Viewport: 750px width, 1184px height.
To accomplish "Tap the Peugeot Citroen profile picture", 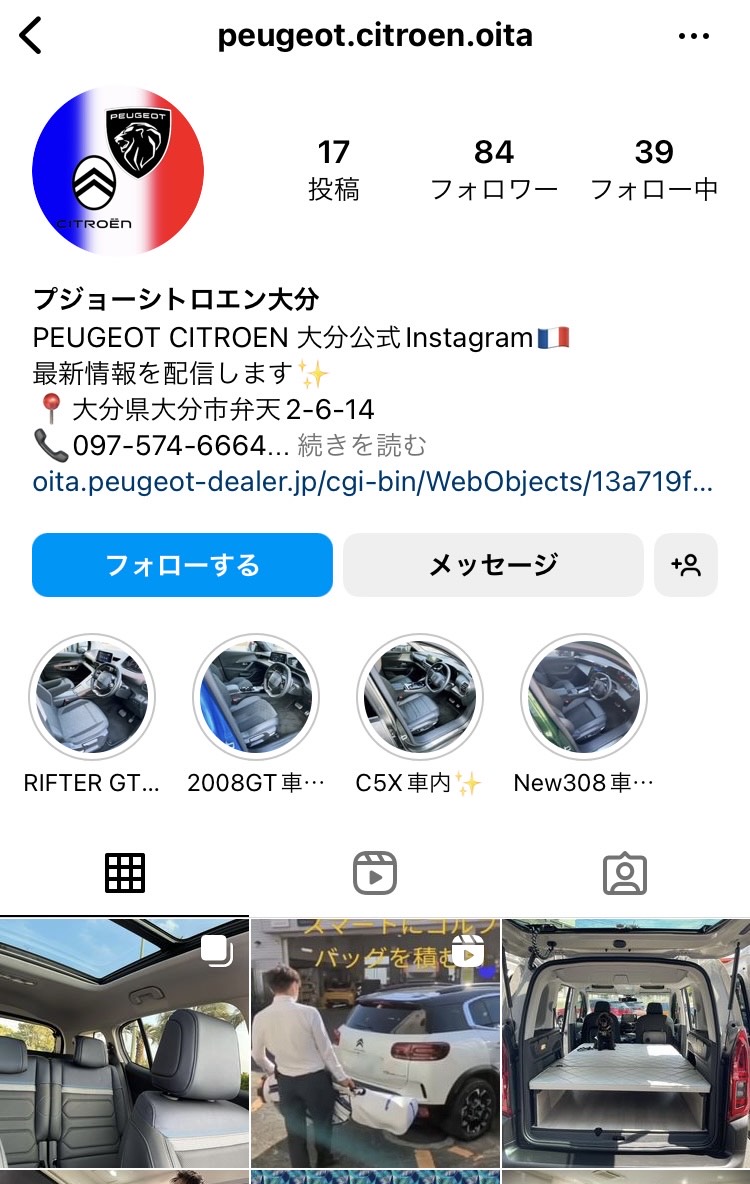I will tap(118, 170).
